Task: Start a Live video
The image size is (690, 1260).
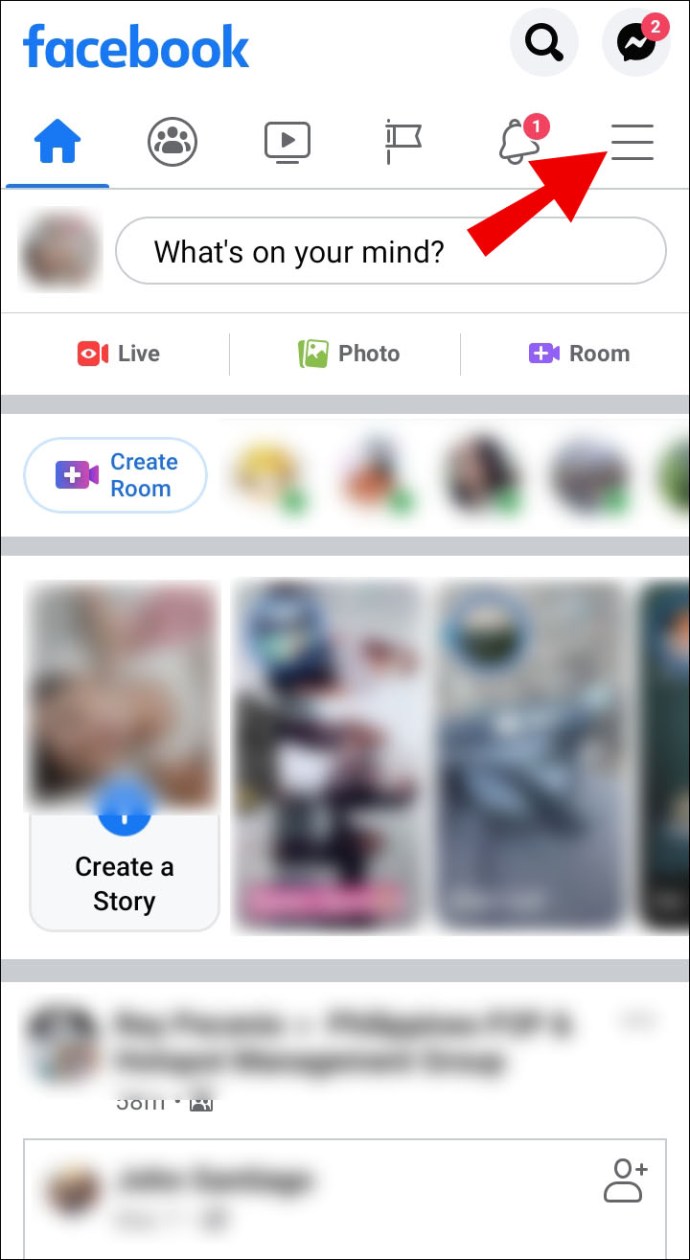Action: pos(118,354)
